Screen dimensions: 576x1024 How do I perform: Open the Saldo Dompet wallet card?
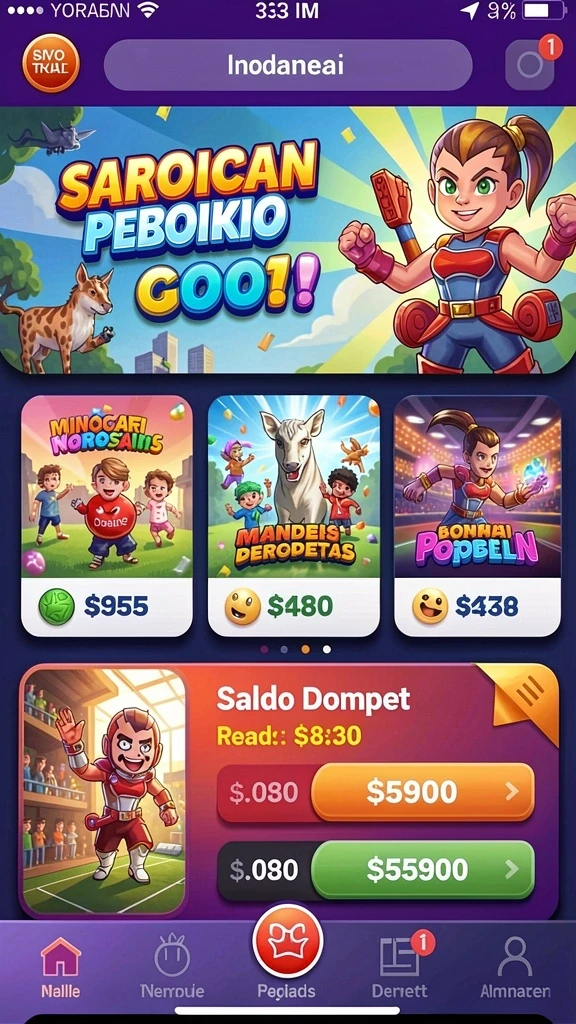tap(289, 792)
